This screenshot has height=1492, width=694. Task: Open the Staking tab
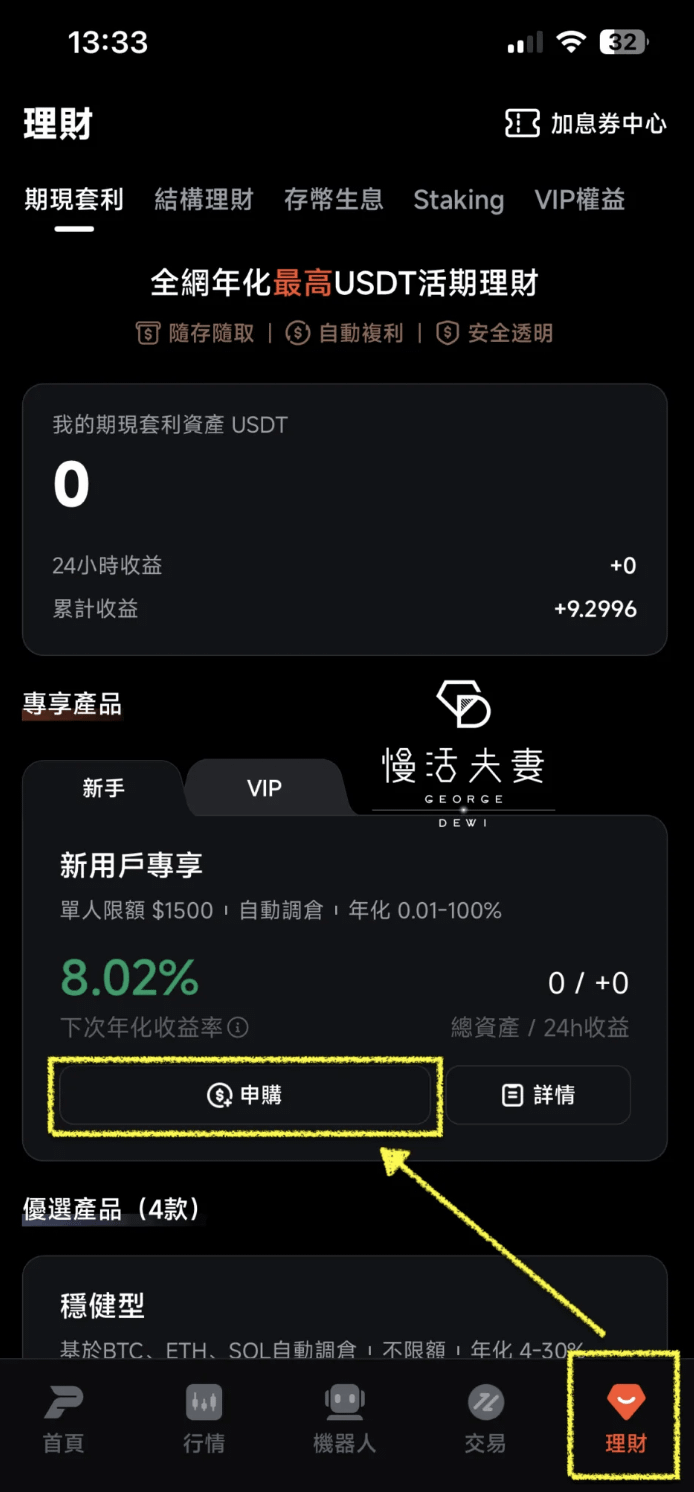tap(458, 200)
